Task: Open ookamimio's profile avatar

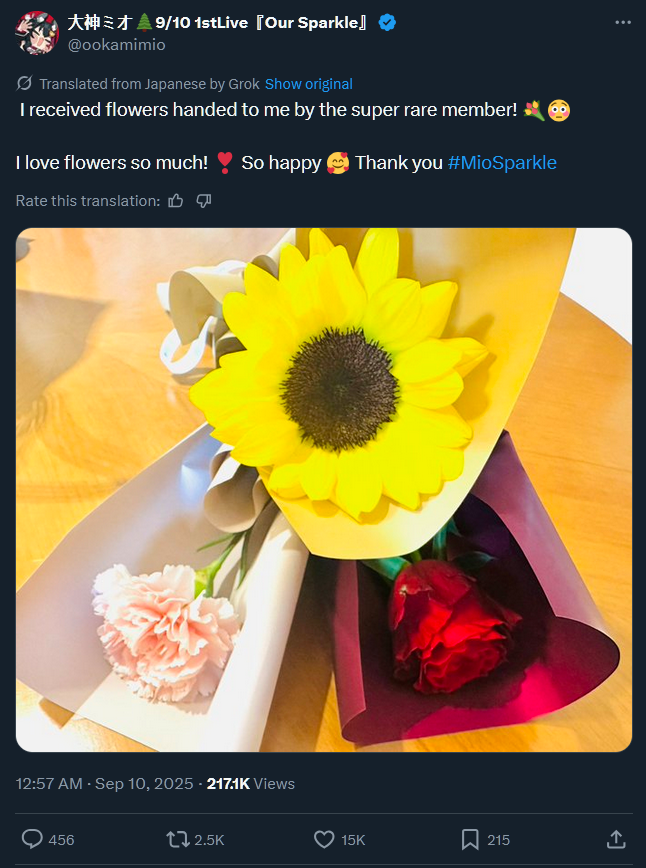Action: point(36,32)
